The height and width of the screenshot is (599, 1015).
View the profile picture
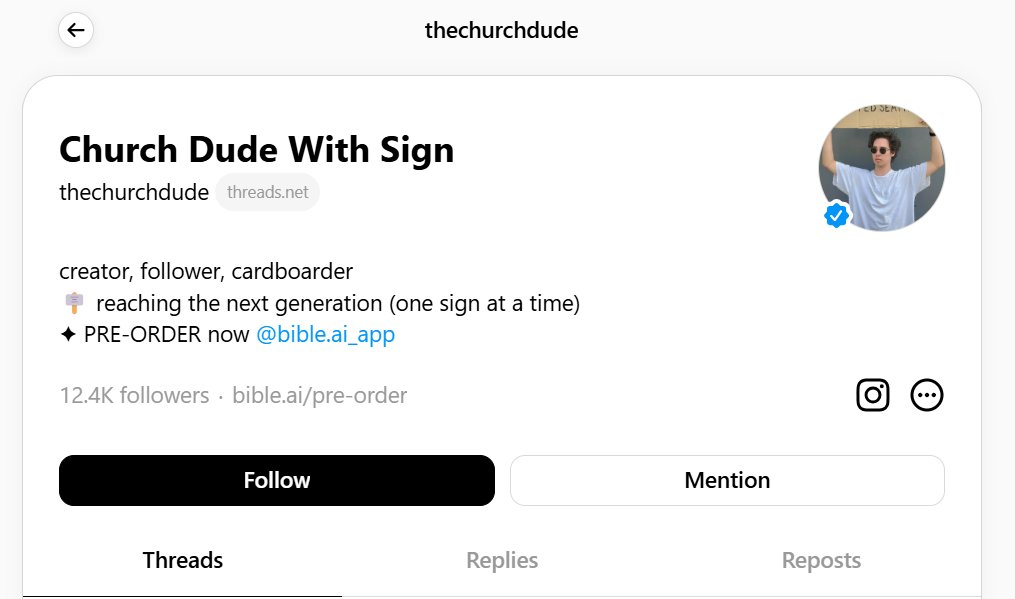(881, 167)
